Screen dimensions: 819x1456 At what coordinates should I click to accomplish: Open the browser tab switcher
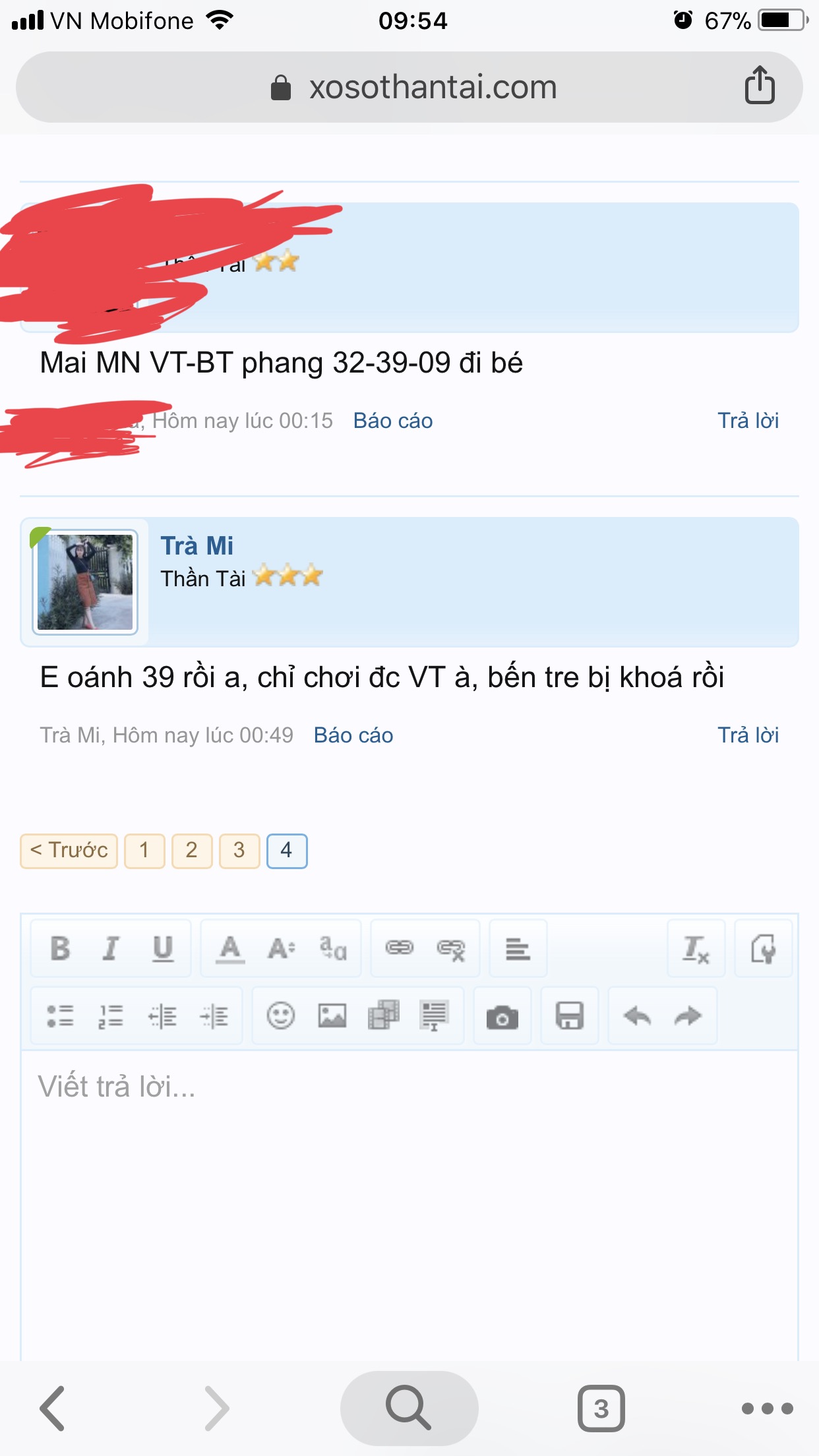coord(601,1409)
